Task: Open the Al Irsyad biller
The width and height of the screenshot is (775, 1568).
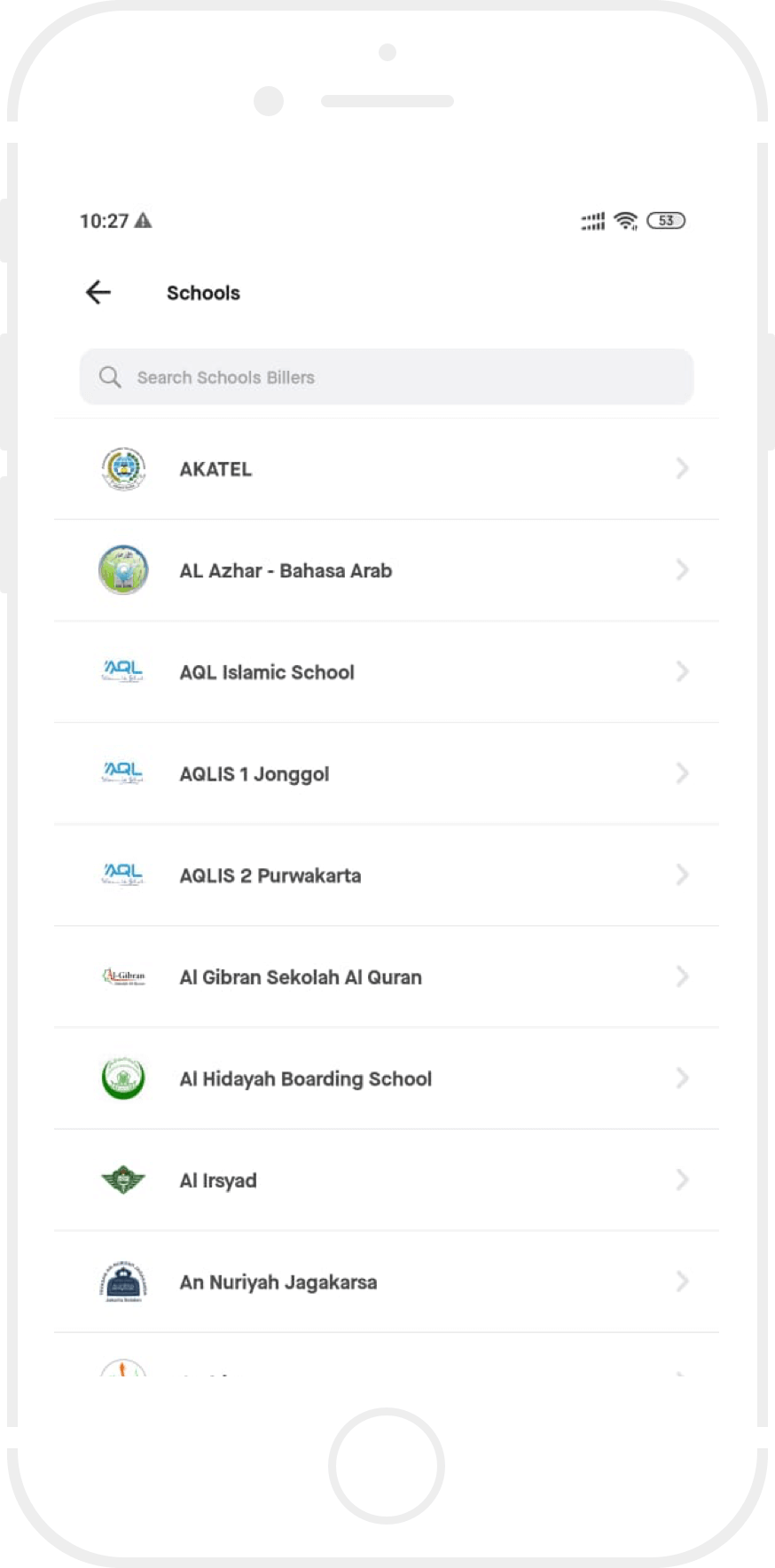Action: coord(387,1180)
